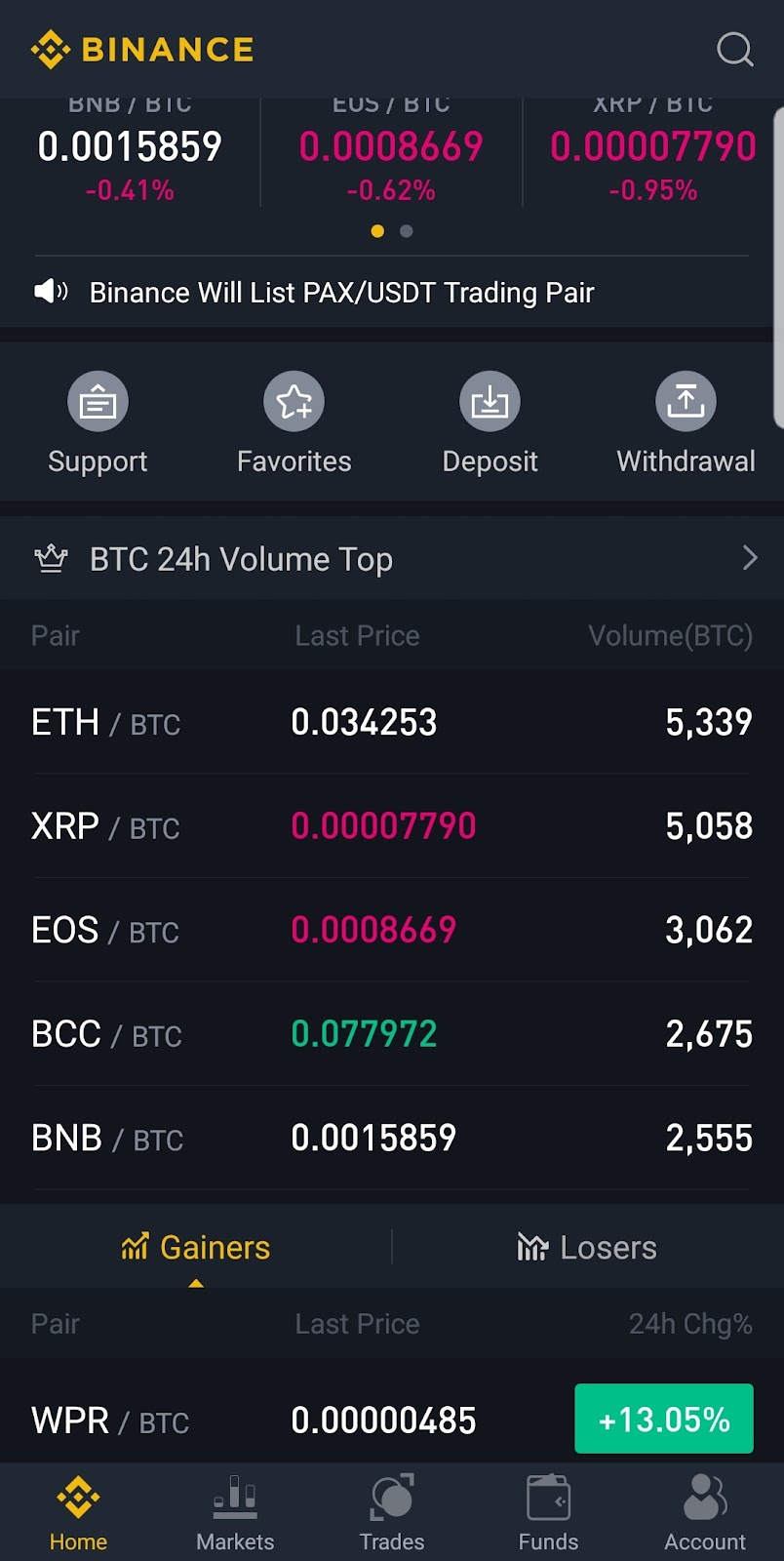The height and width of the screenshot is (1561, 784).
Task: Select the BCC / BTC pair row
Action: tap(392, 1034)
